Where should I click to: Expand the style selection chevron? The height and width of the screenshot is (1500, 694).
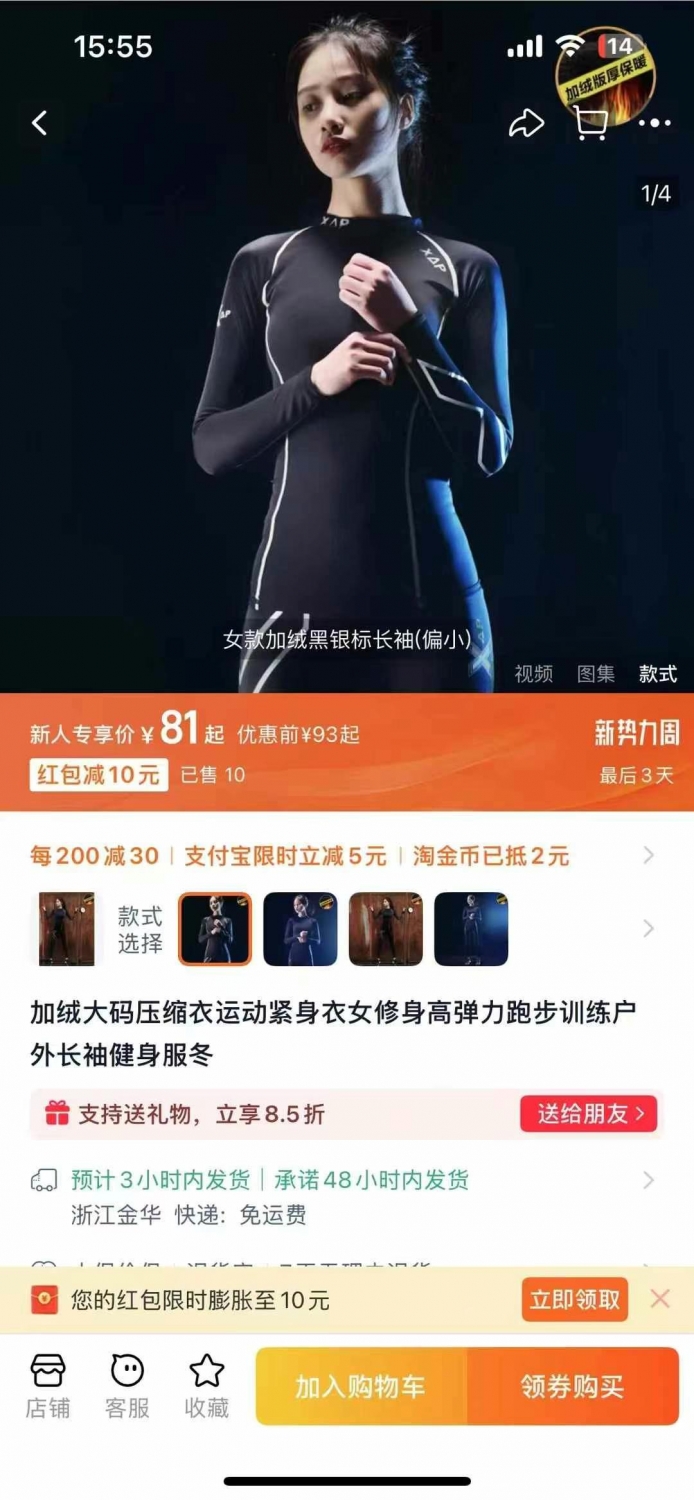(649, 929)
